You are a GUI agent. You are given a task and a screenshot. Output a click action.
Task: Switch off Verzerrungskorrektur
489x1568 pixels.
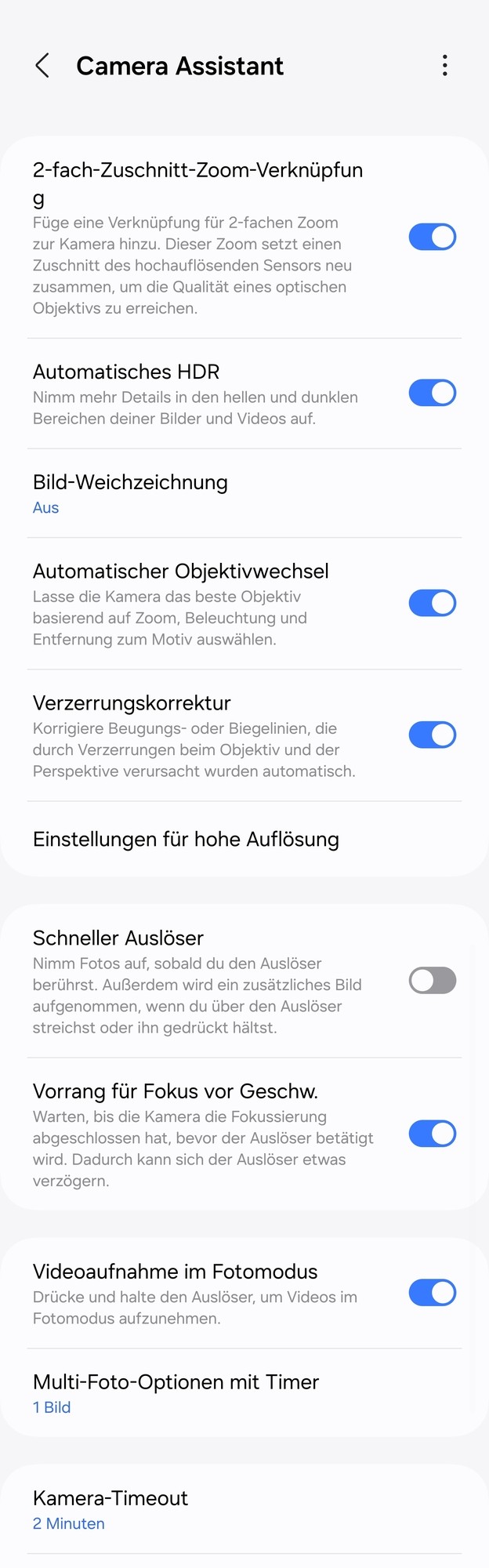(x=432, y=735)
